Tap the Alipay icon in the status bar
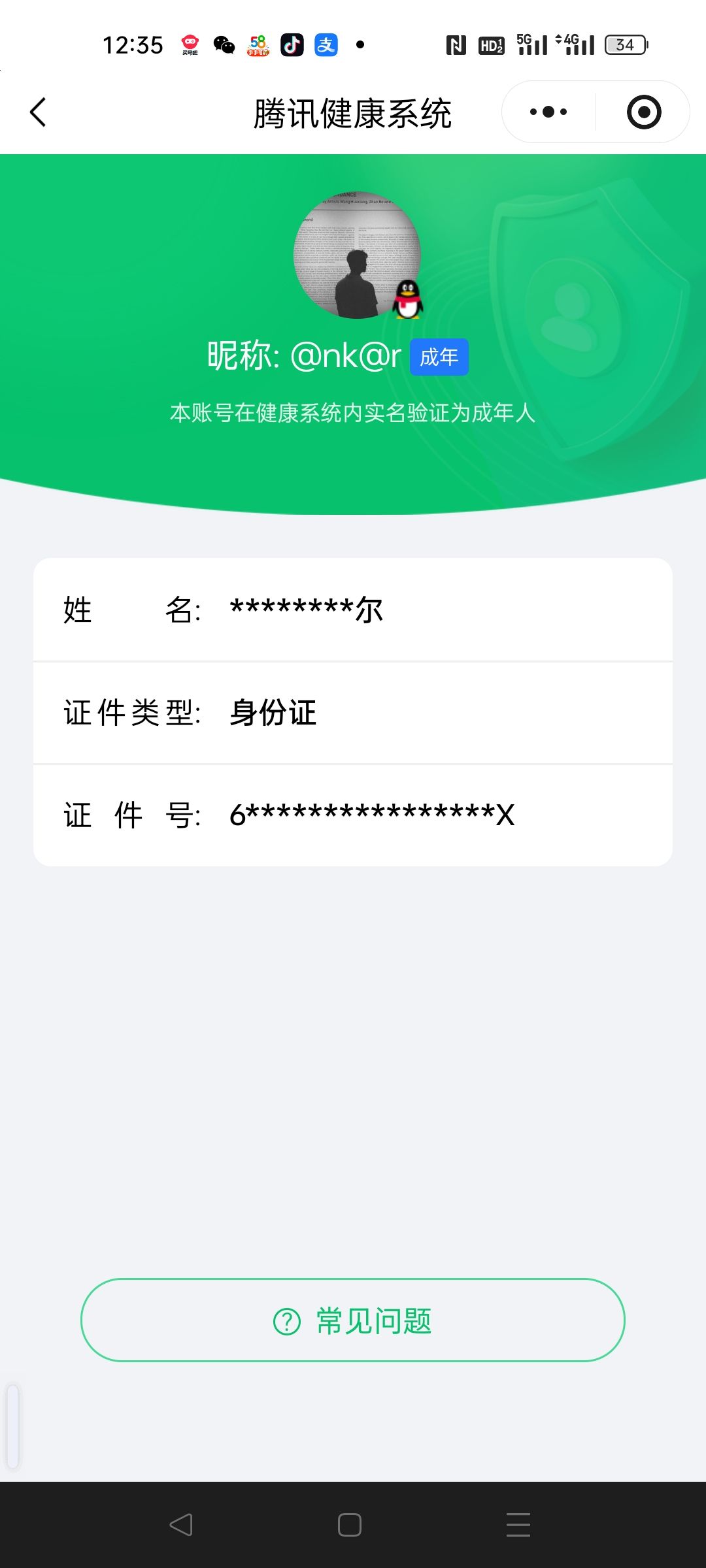The width and height of the screenshot is (706, 1568). [326, 46]
